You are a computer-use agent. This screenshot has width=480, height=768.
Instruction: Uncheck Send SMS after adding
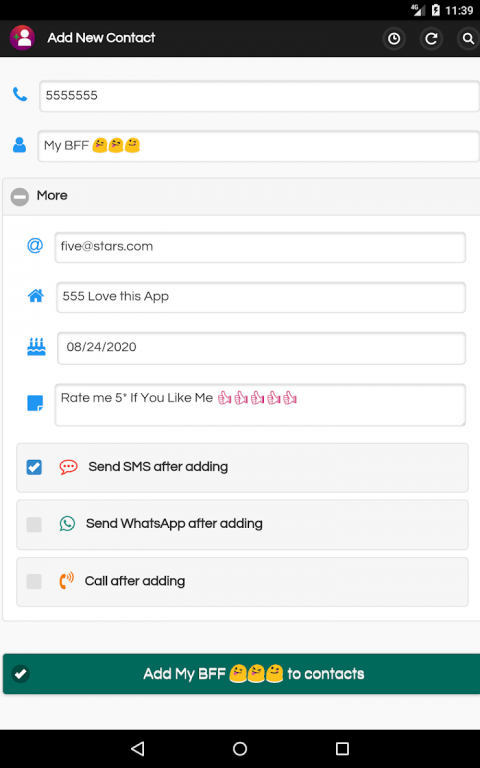(34, 467)
